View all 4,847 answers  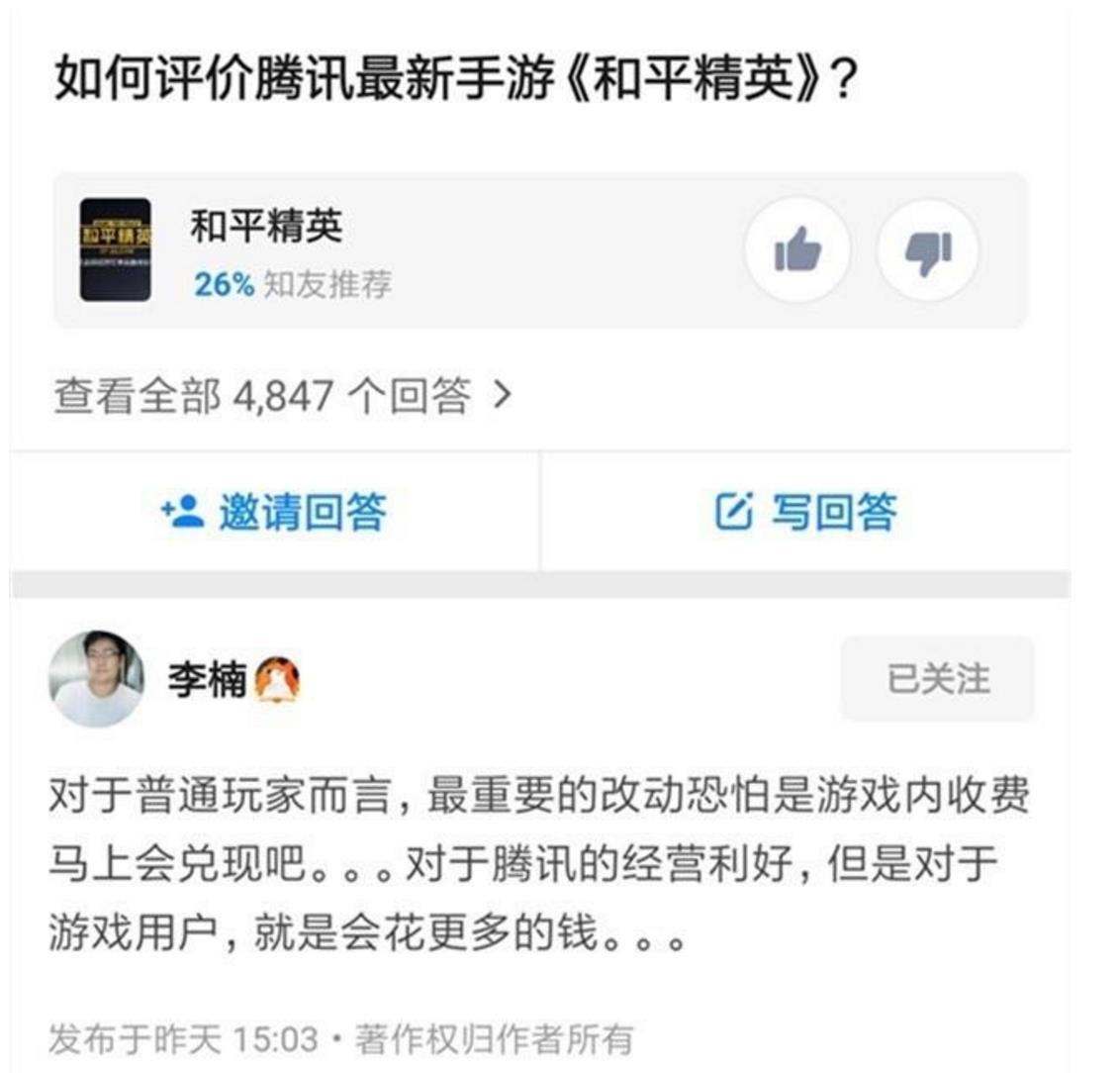pos(284,397)
